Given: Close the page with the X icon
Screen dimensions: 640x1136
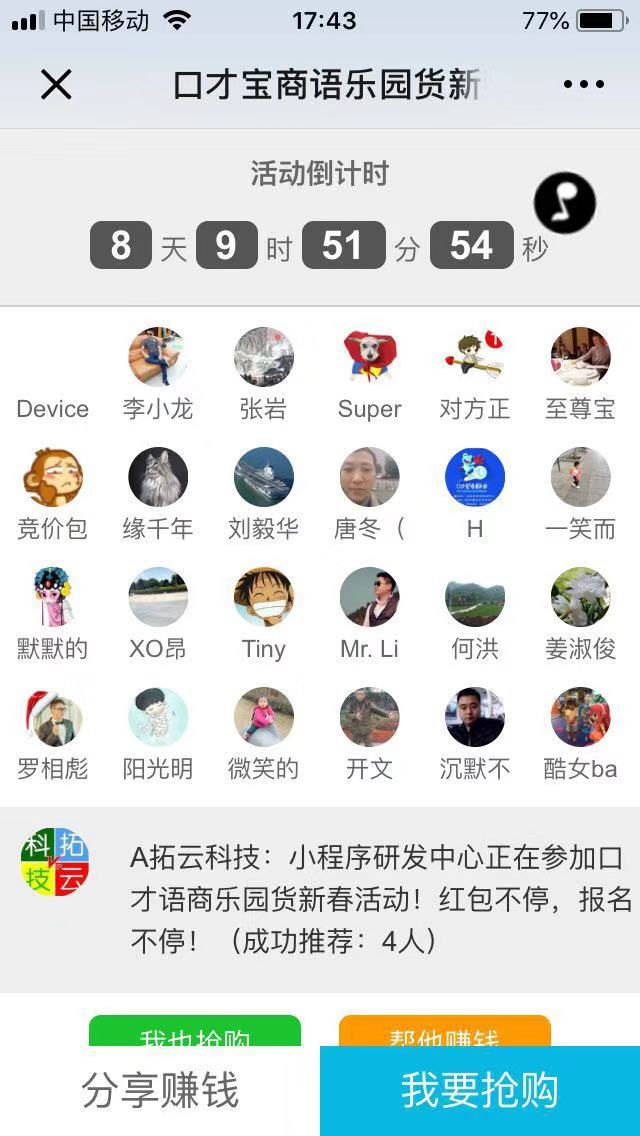Looking at the screenshot, I should click(x=56, y=85).
